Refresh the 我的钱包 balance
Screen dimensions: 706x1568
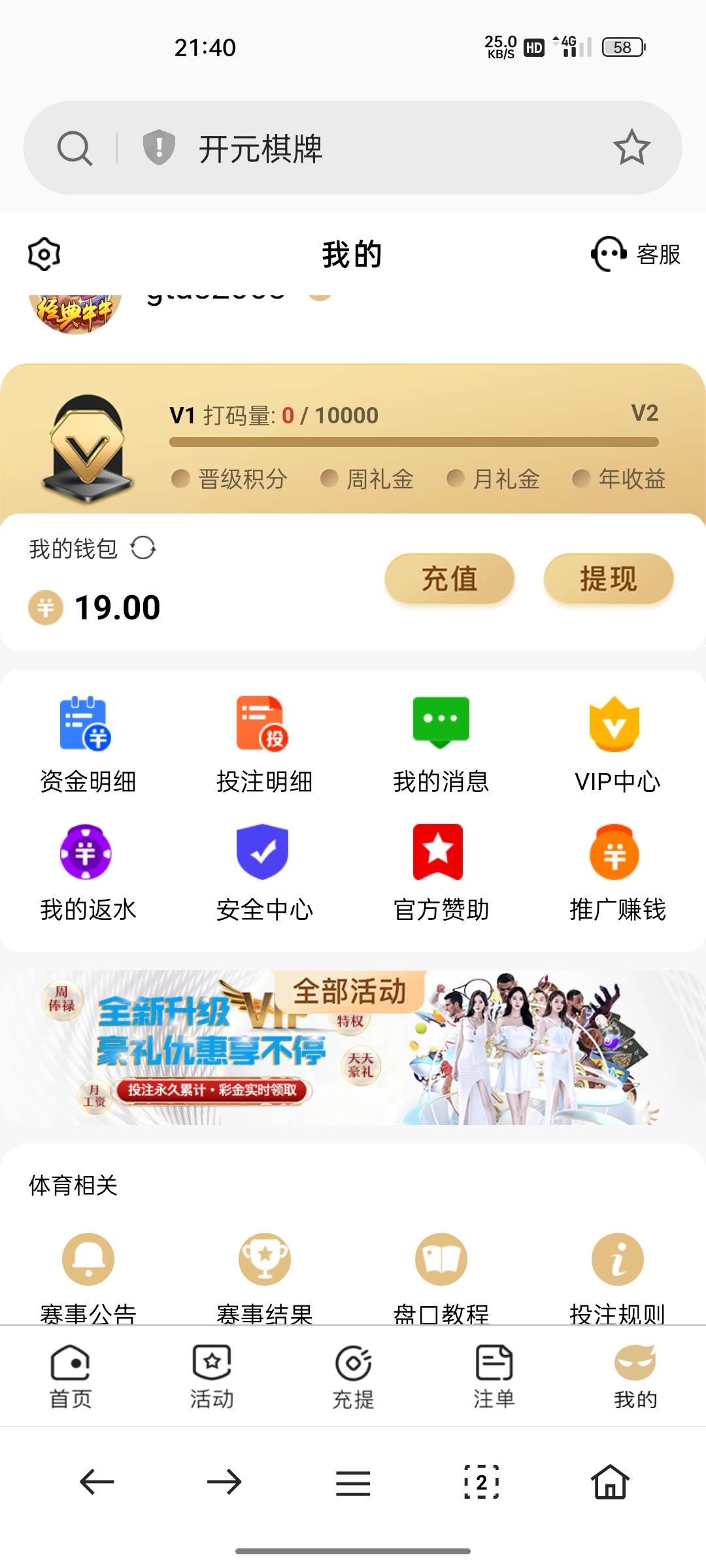(143, 548)
